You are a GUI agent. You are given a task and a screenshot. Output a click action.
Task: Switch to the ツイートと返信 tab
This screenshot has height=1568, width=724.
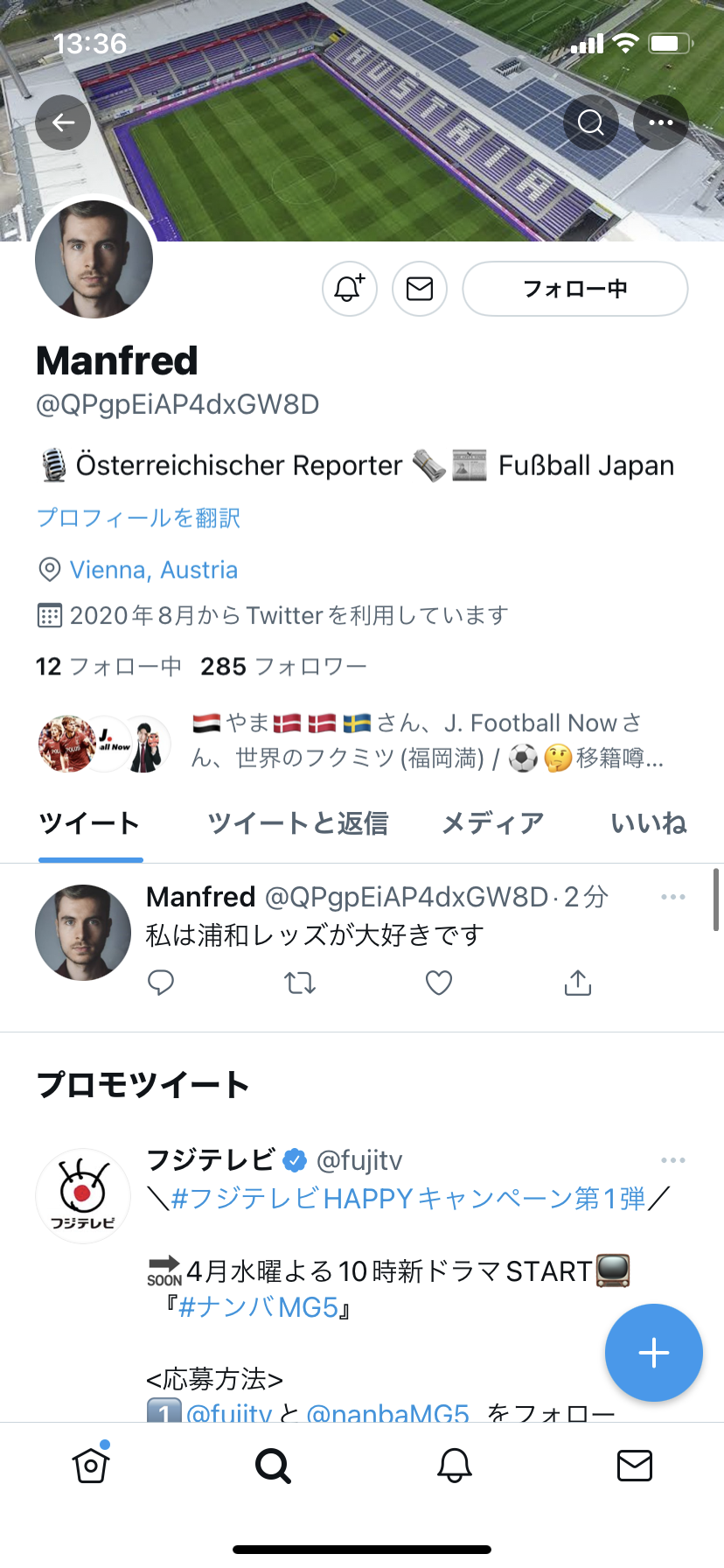[297, 823]
